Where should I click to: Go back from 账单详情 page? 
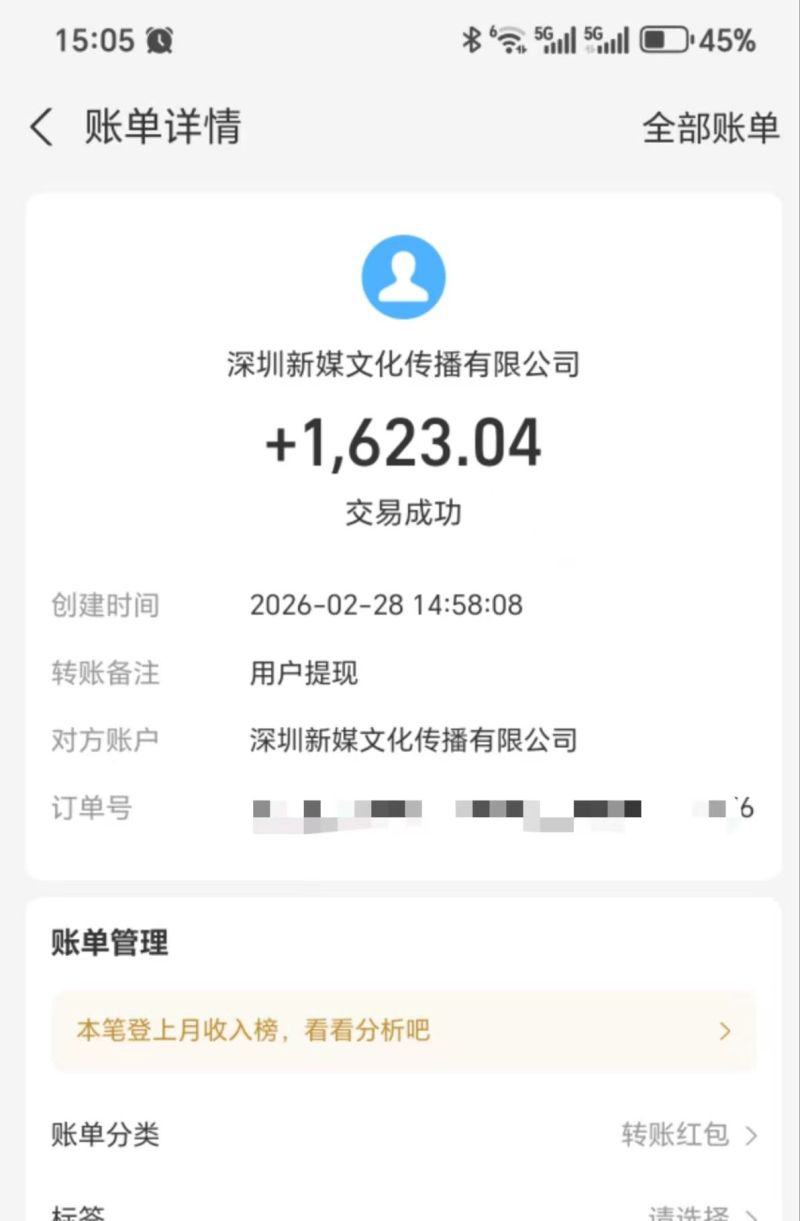pyautogui.click(x=42, y=129)
